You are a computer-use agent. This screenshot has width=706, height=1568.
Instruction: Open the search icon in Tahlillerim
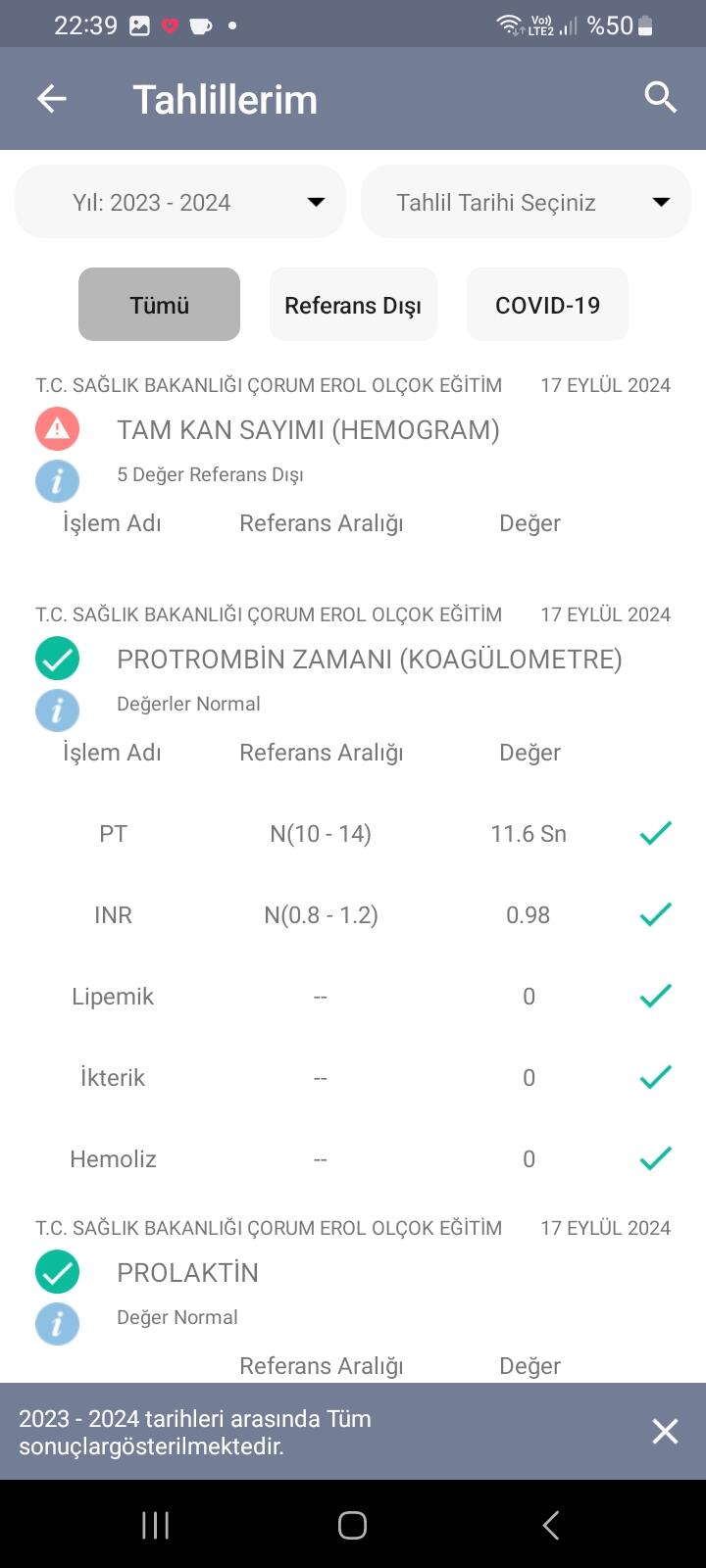coord(661,98)
